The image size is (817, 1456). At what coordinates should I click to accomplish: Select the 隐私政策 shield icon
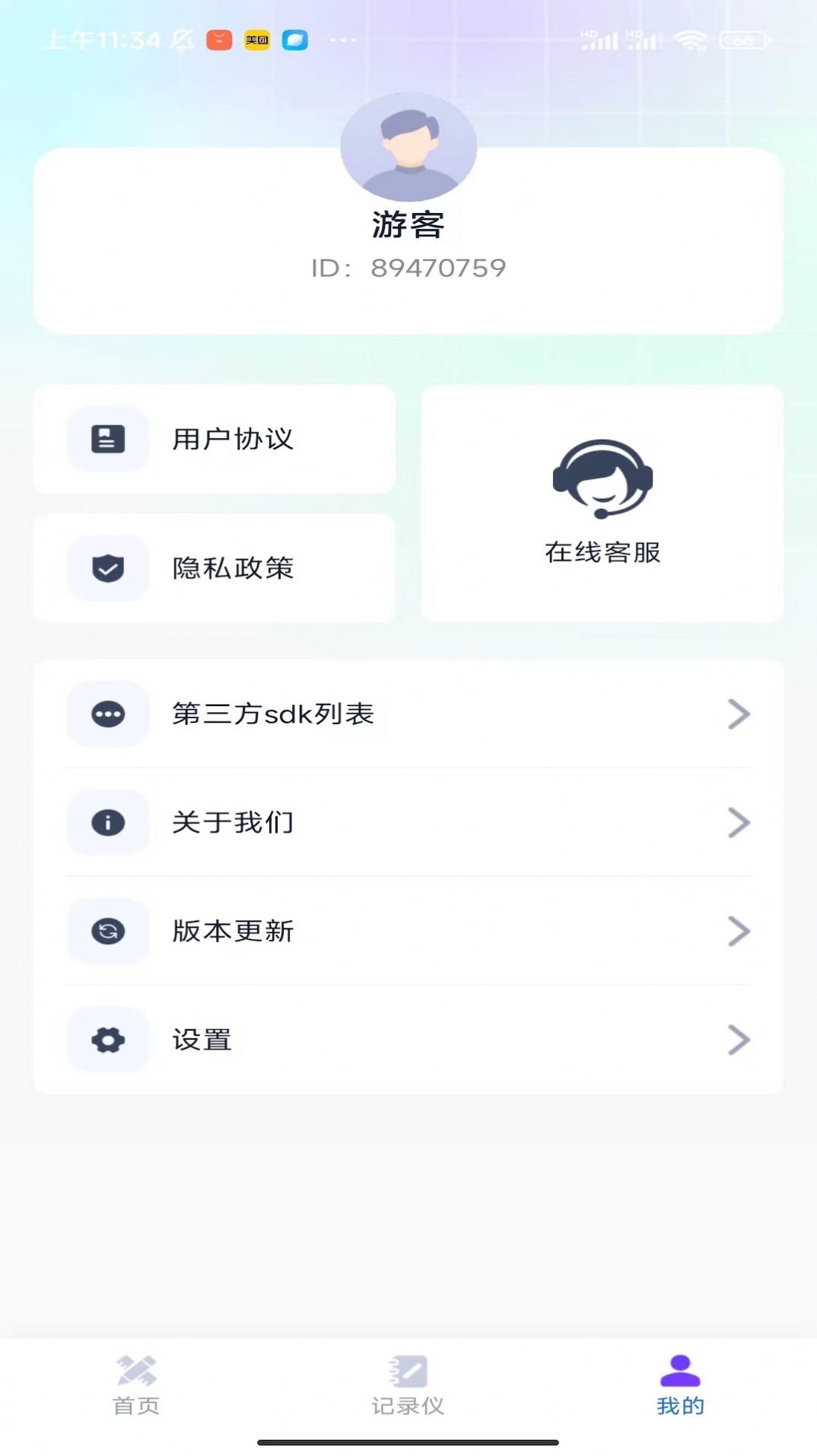108,568
